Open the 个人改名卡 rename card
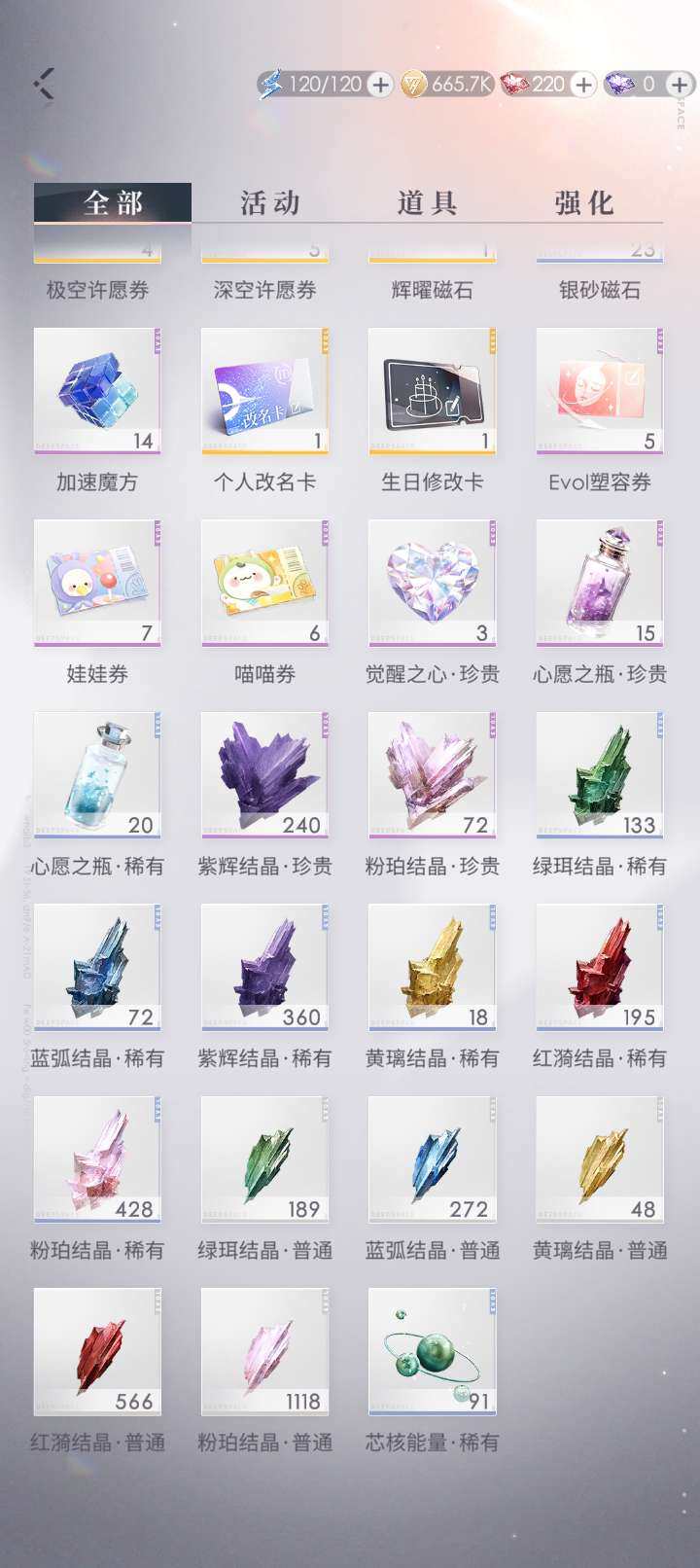This screenshot has height=1568, width=700. pos(265,389)
